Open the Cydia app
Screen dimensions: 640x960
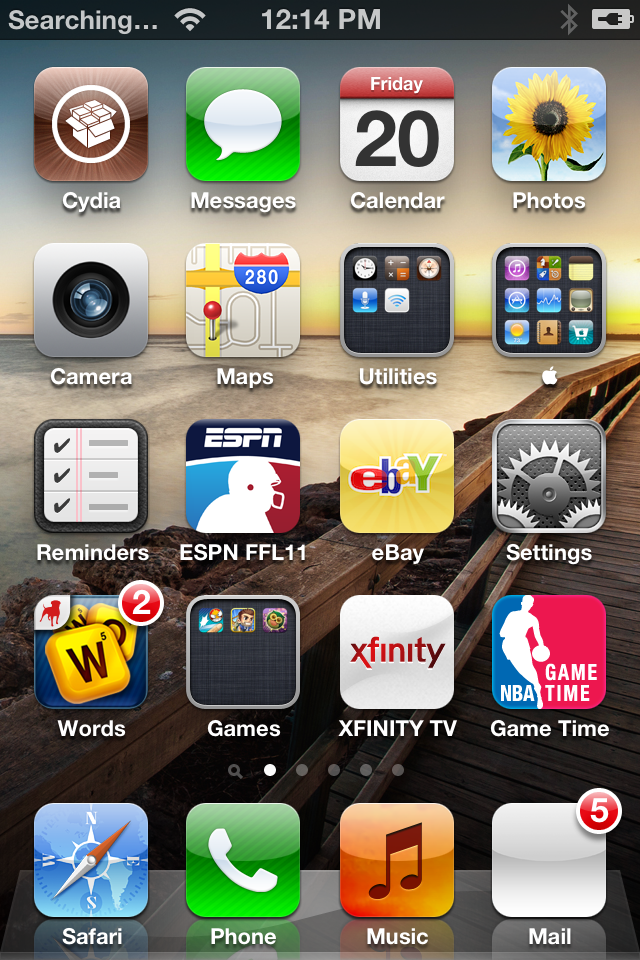[x=91, y=124]
